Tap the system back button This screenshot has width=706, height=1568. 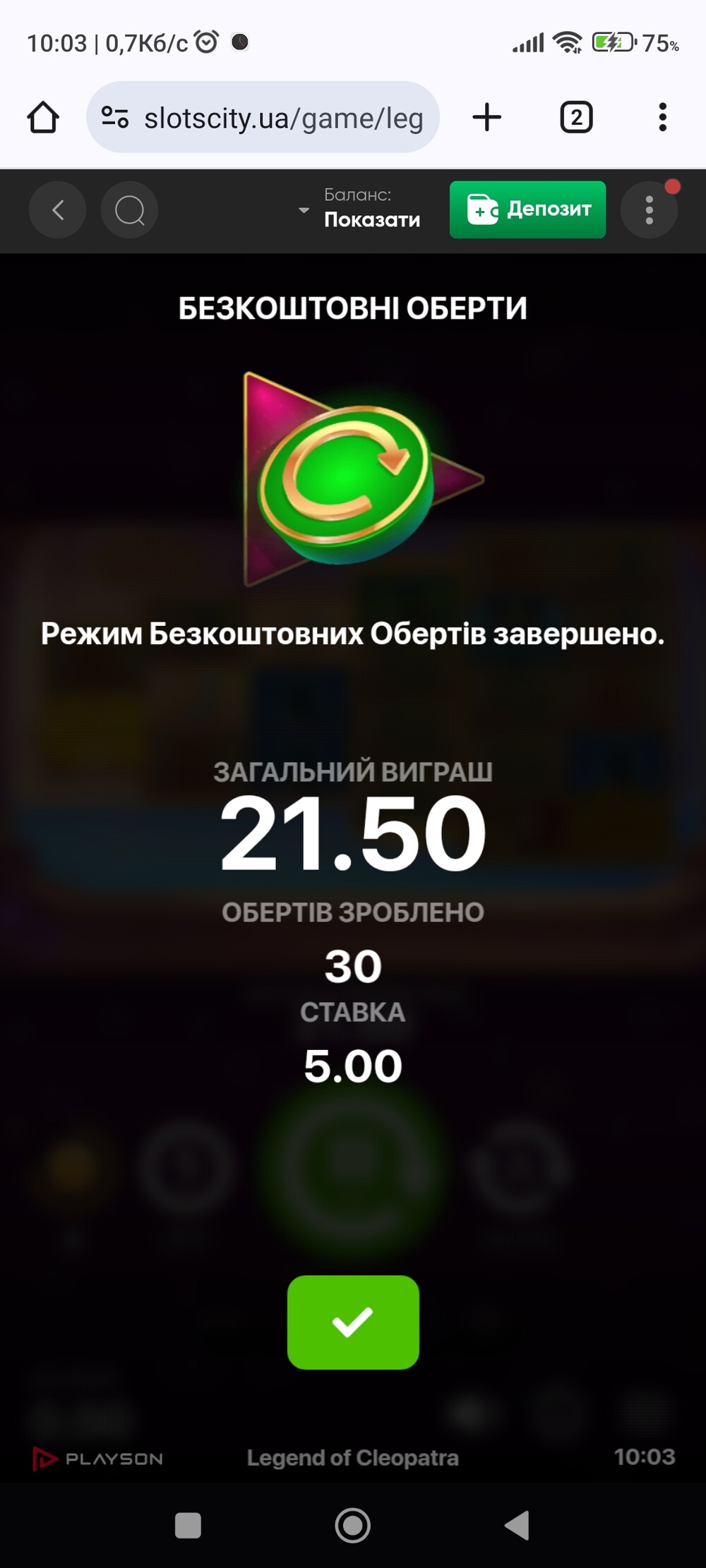pos(517,1525)
